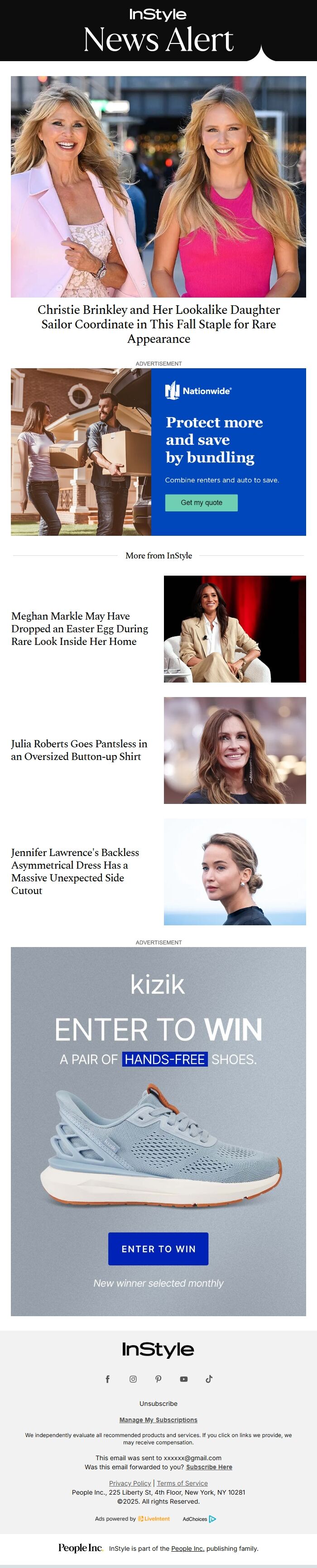Open the Meghan Markle Easter Egg story

coord(80,629)
